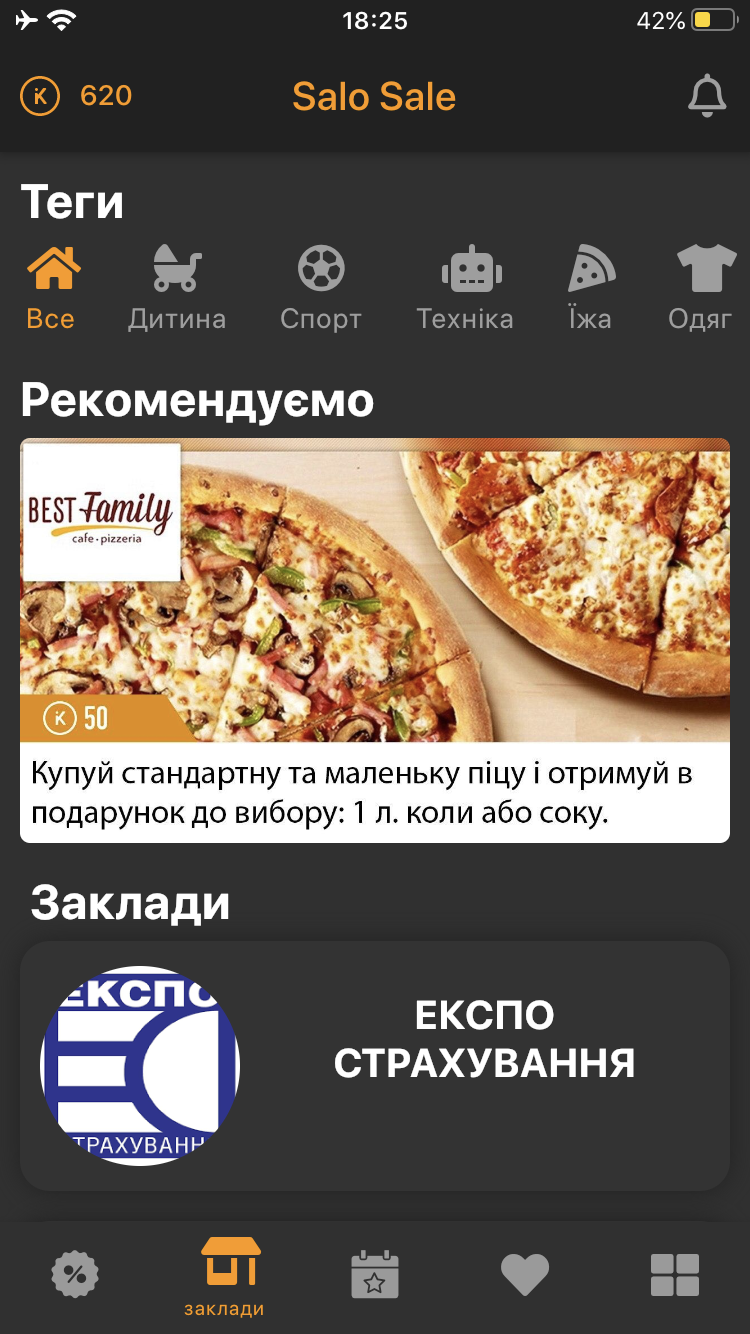Select the Дитина stroller tag icon
This screenshot has width=750, height=1334.
(177, 268)
